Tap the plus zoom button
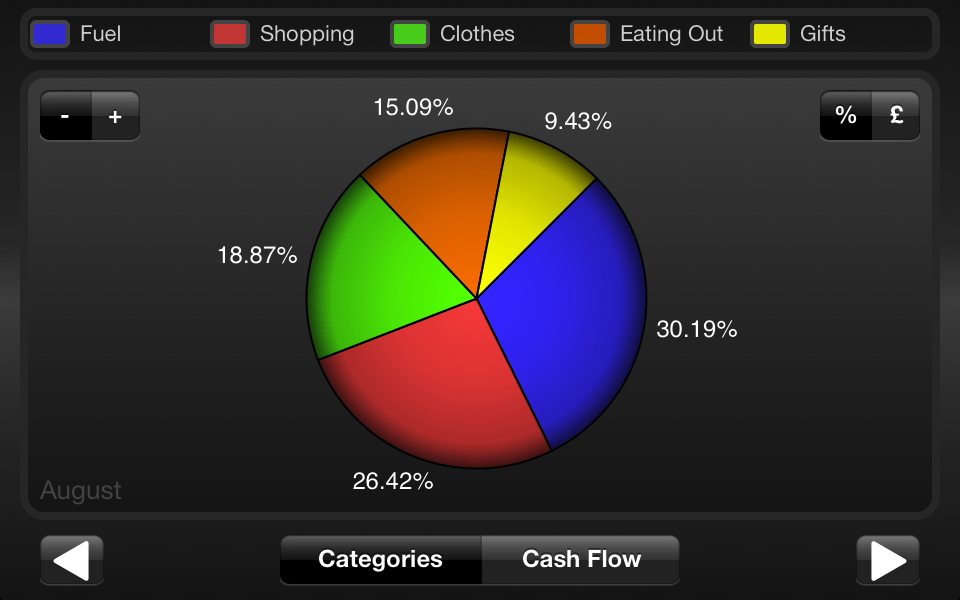 tap(115, 116)
